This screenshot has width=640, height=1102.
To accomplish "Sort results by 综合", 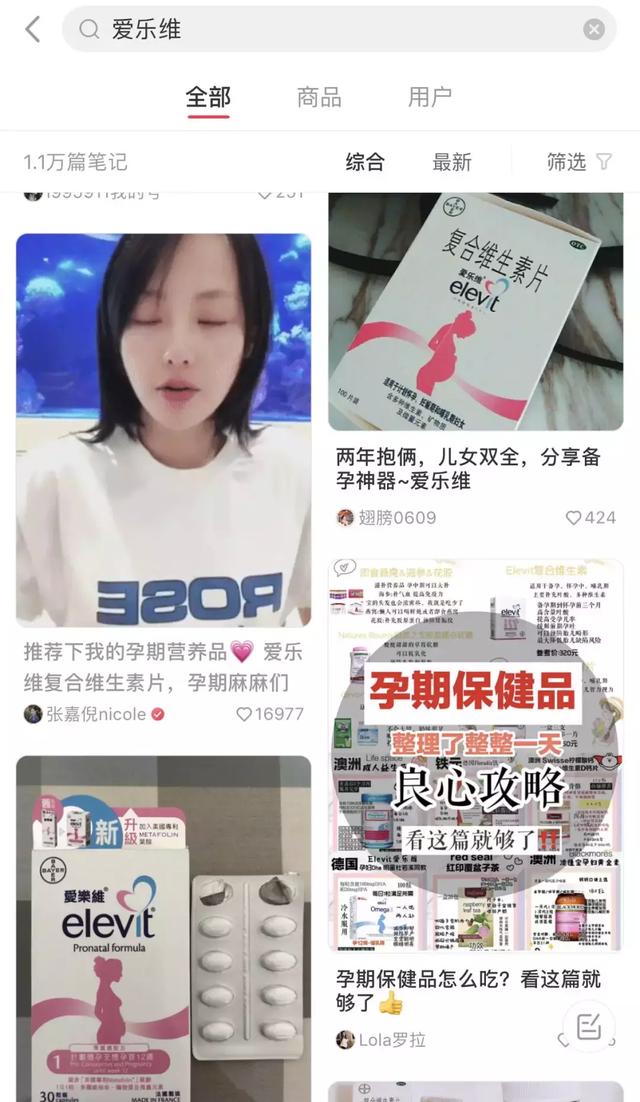I will (365, 162).
